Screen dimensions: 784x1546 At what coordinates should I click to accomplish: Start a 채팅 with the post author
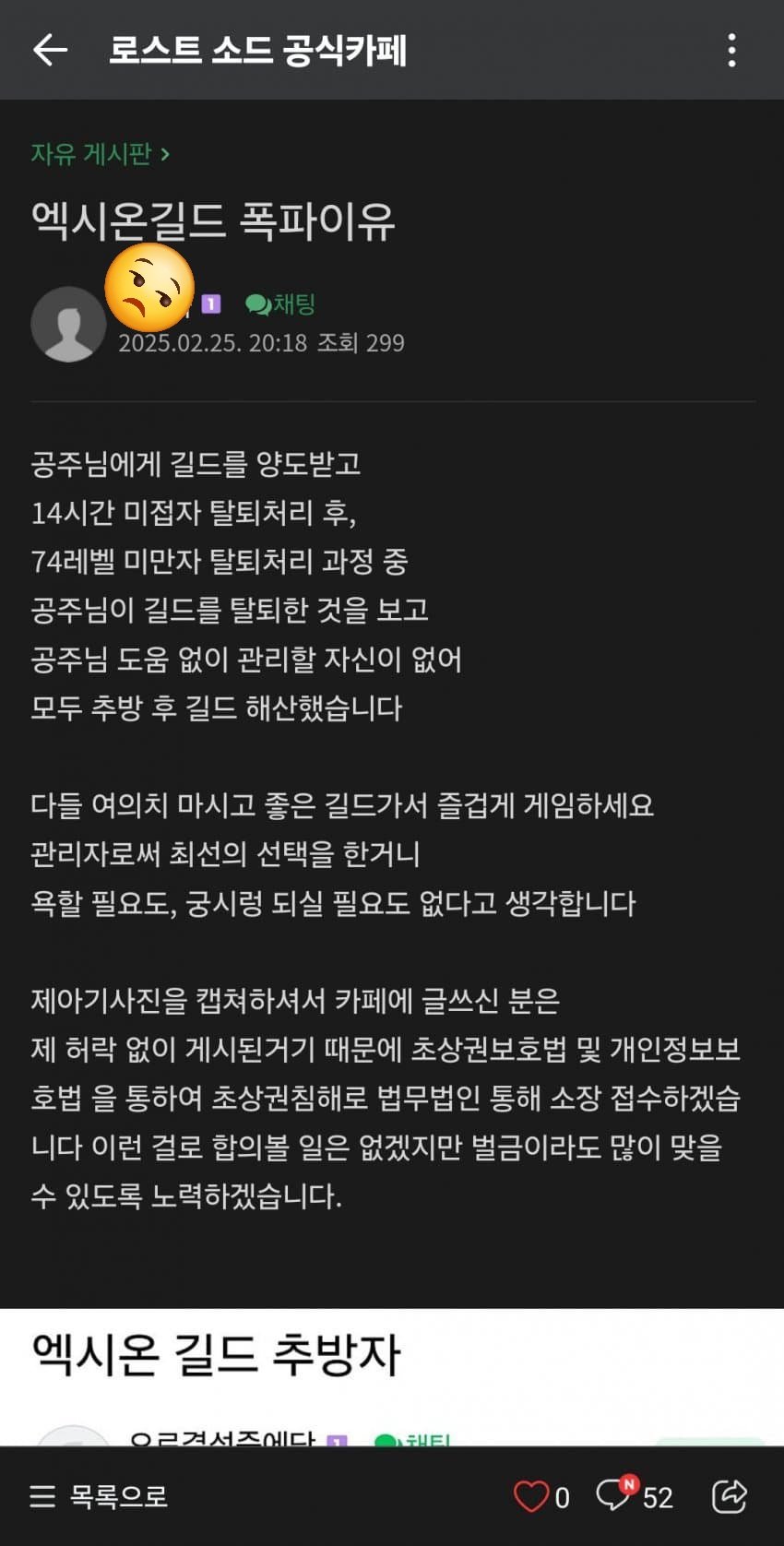tap(280, 303)
